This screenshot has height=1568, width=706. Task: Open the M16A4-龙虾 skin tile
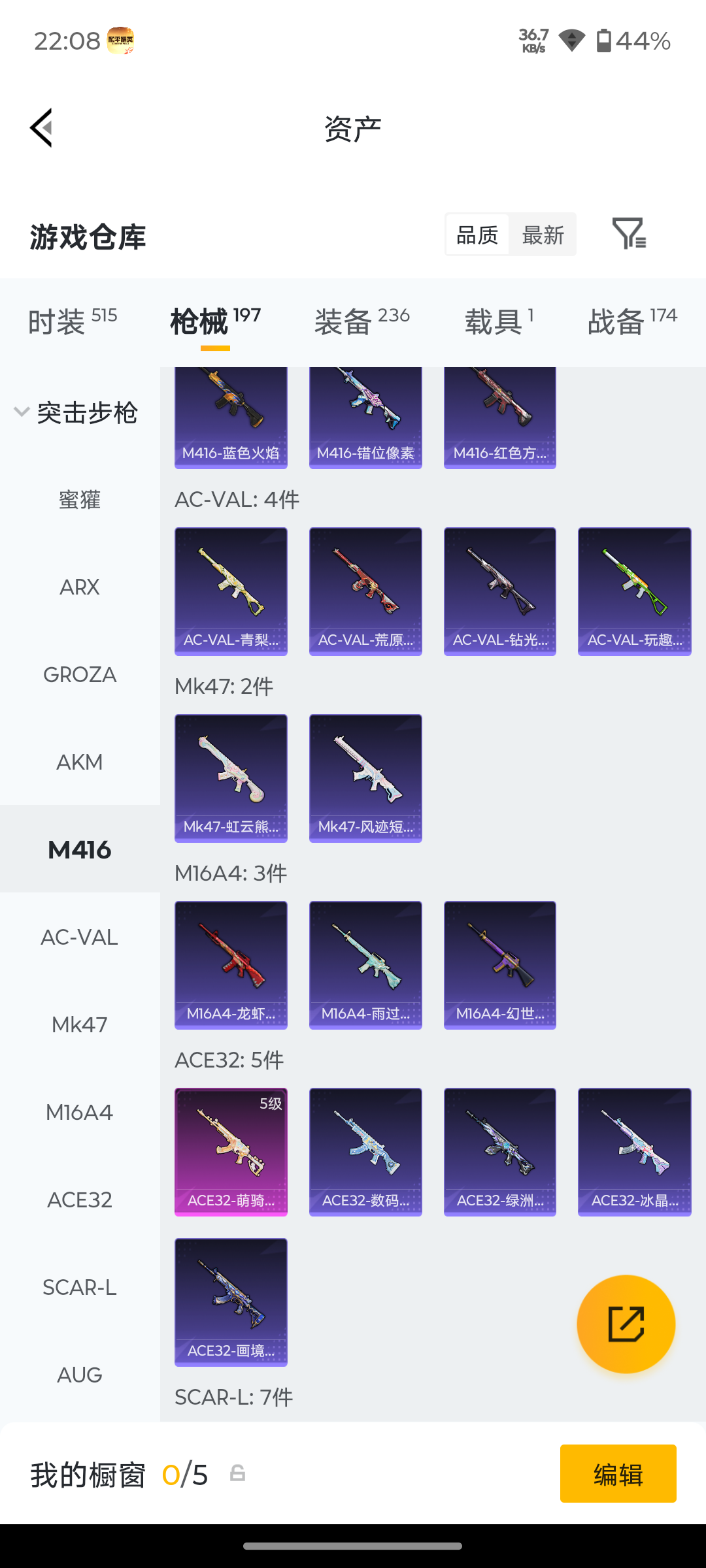click(231, 965)
